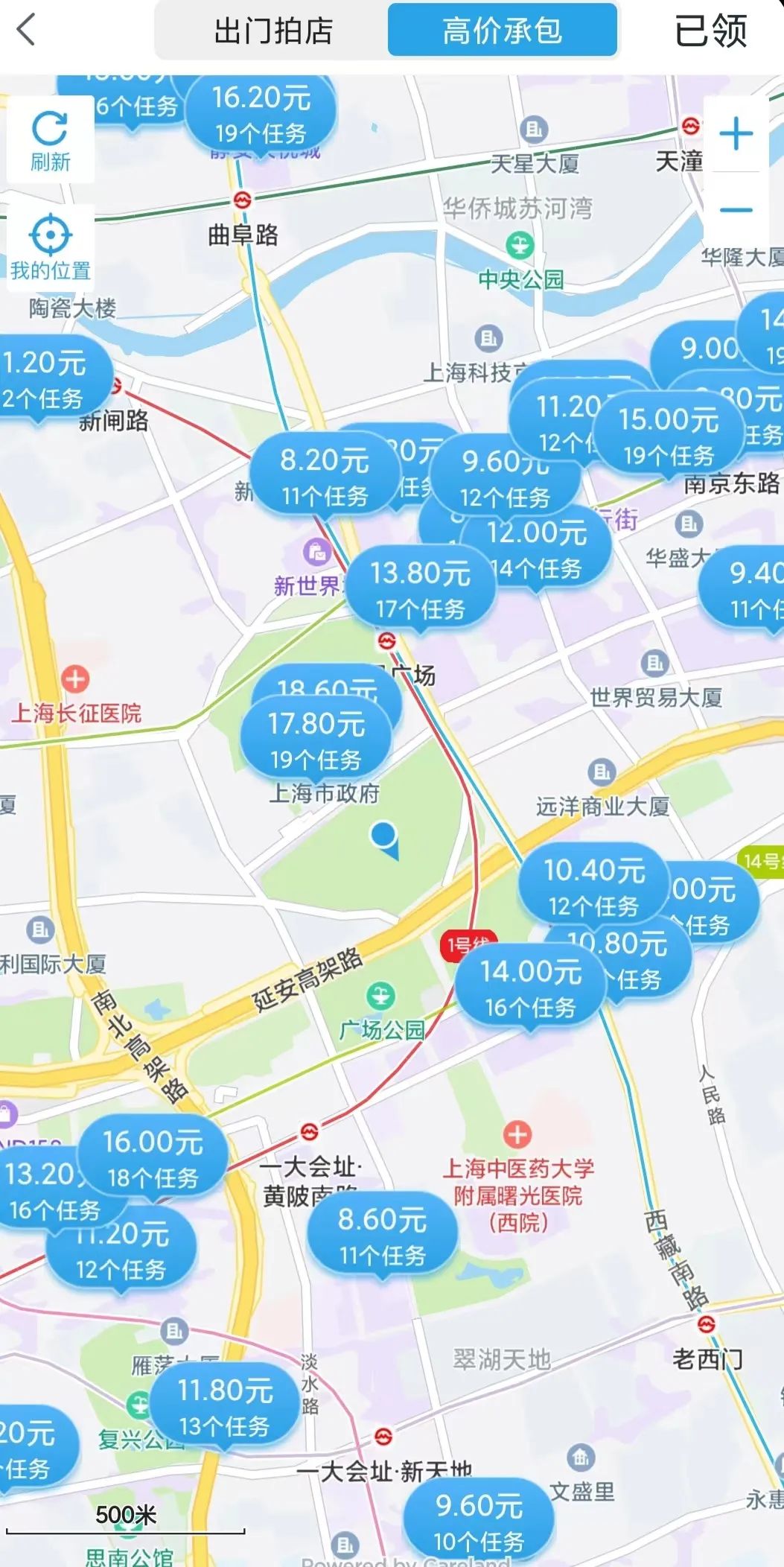Screen dimensions: 784x1567
Task: Switch to the 出门拍店 tab
Action: coord(273,31)
